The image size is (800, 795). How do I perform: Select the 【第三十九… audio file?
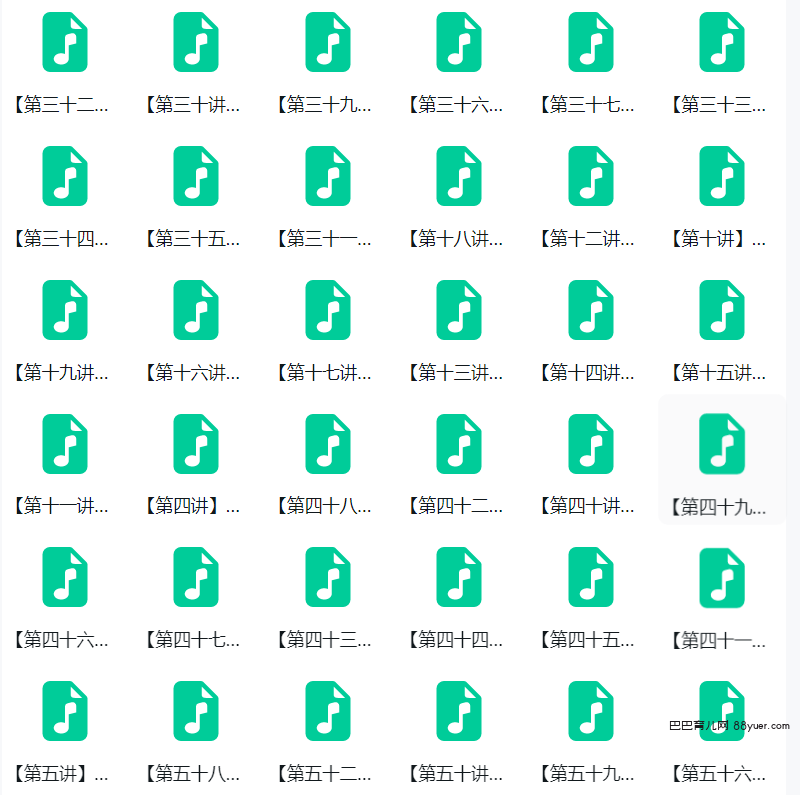pyautogui.click(x=328, y=42)
